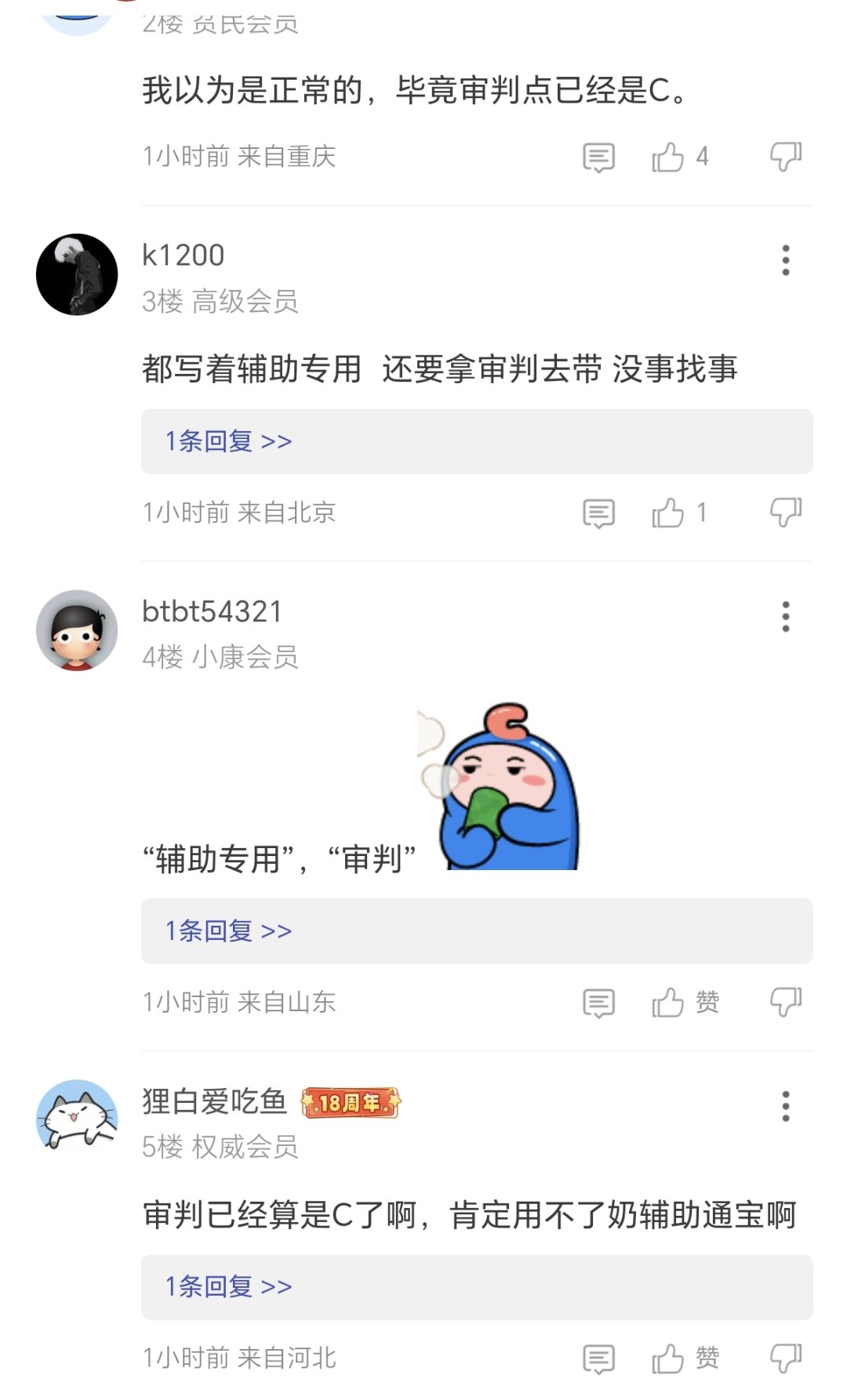
Task: Open overflow menu on k1200's comment
Action: 785,260
